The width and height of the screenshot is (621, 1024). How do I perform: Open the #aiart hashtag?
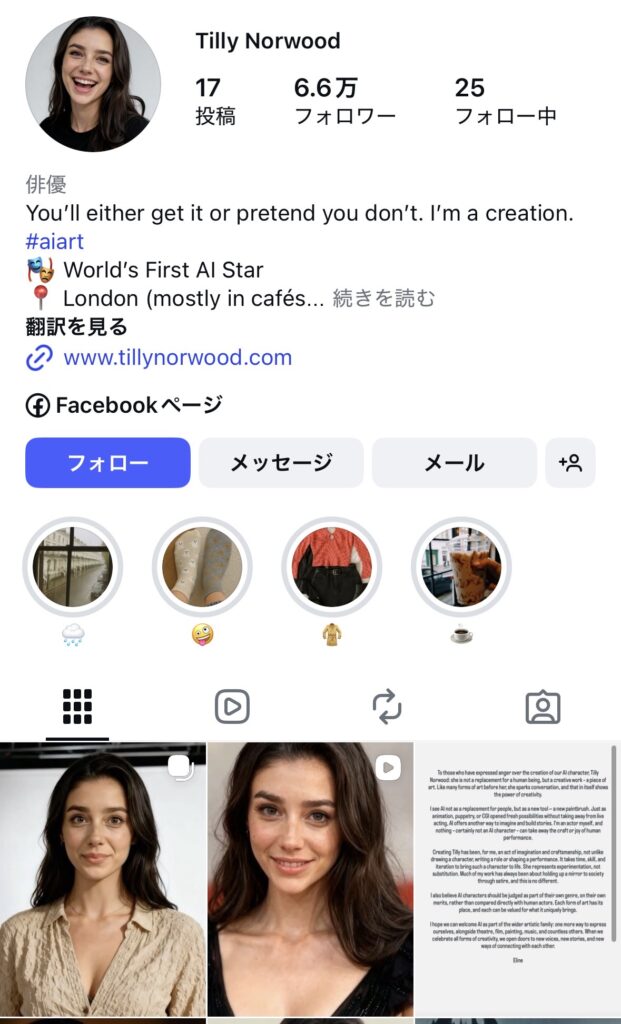tap(55, 242)
